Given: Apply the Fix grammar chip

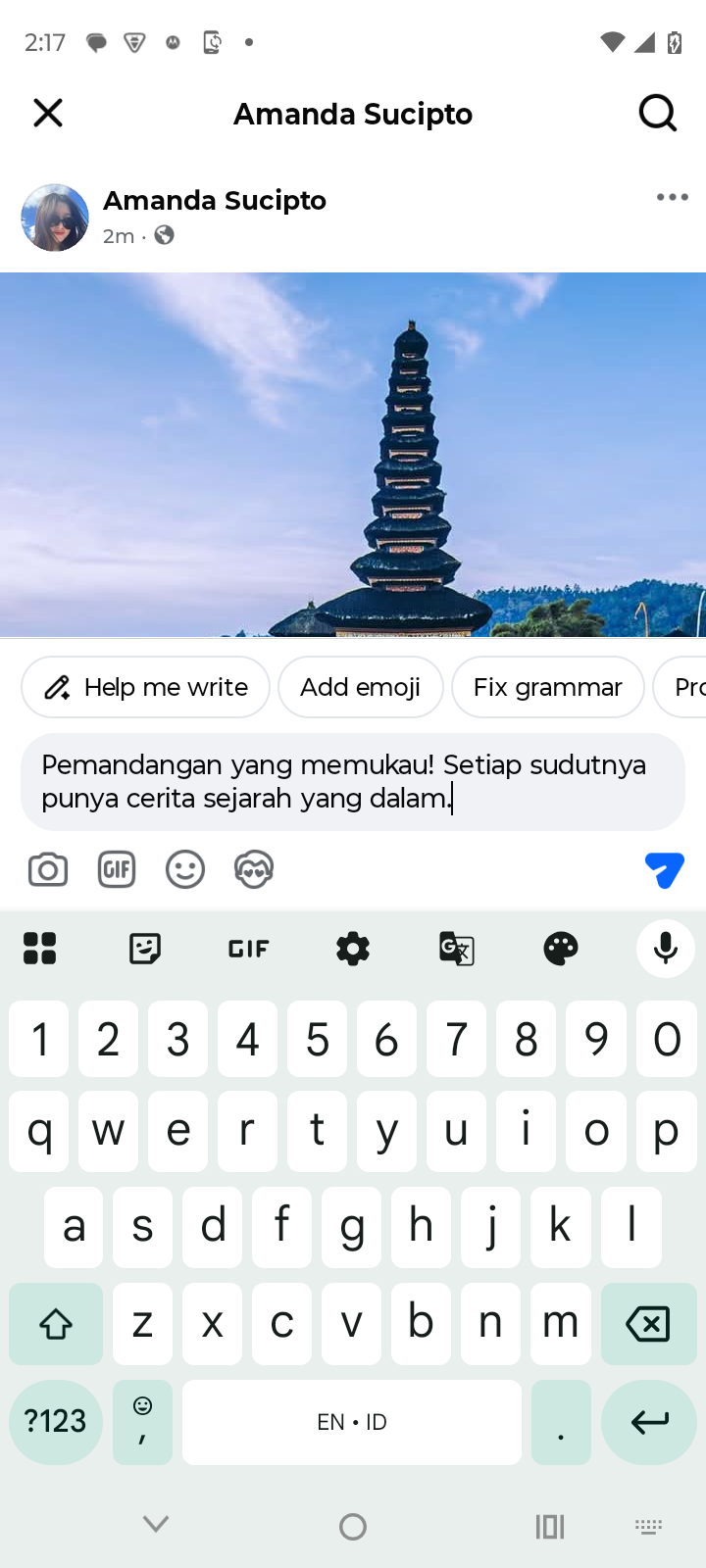Looking at the screenshot, I should click(x=547, y=687).
